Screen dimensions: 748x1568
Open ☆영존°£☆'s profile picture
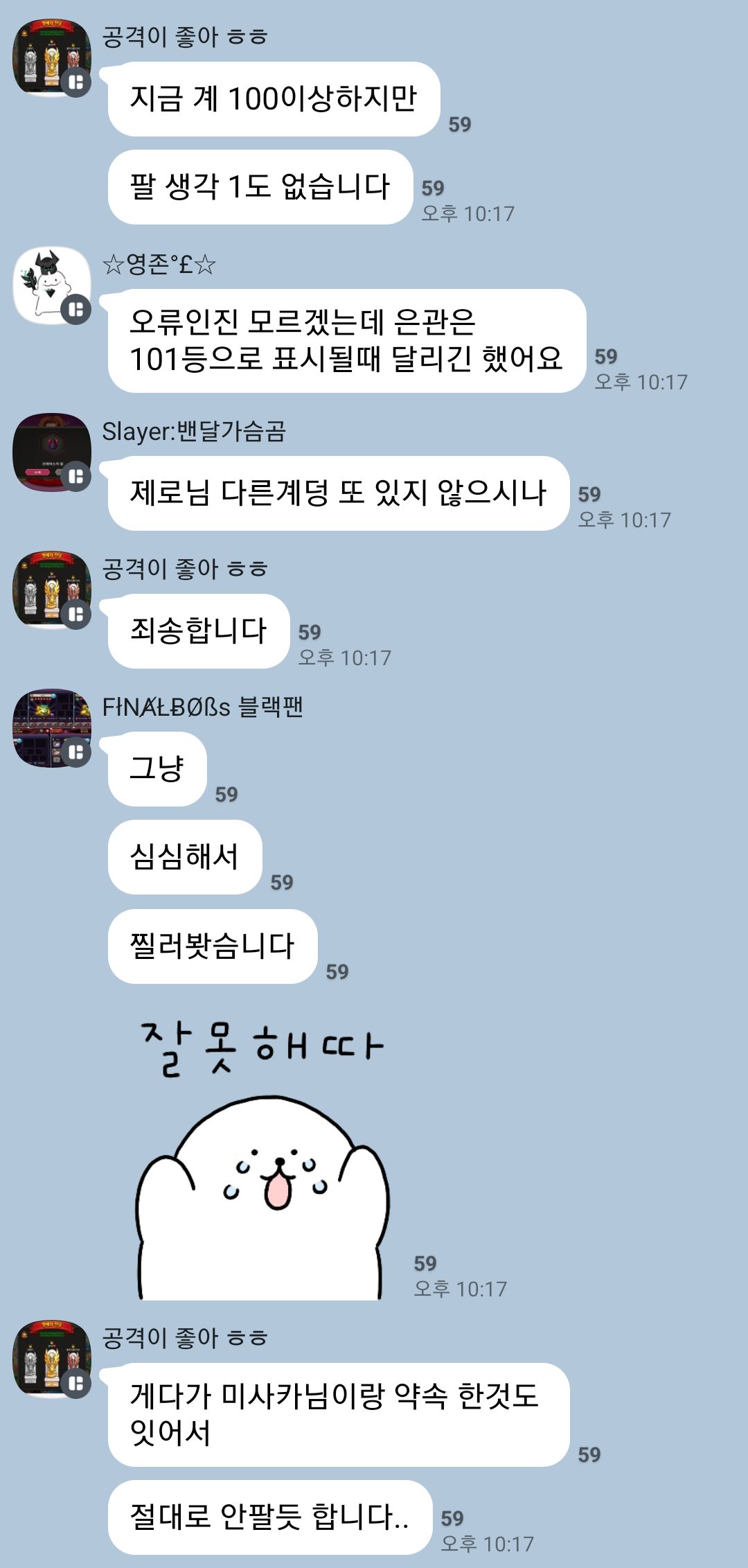coord(52,285)
